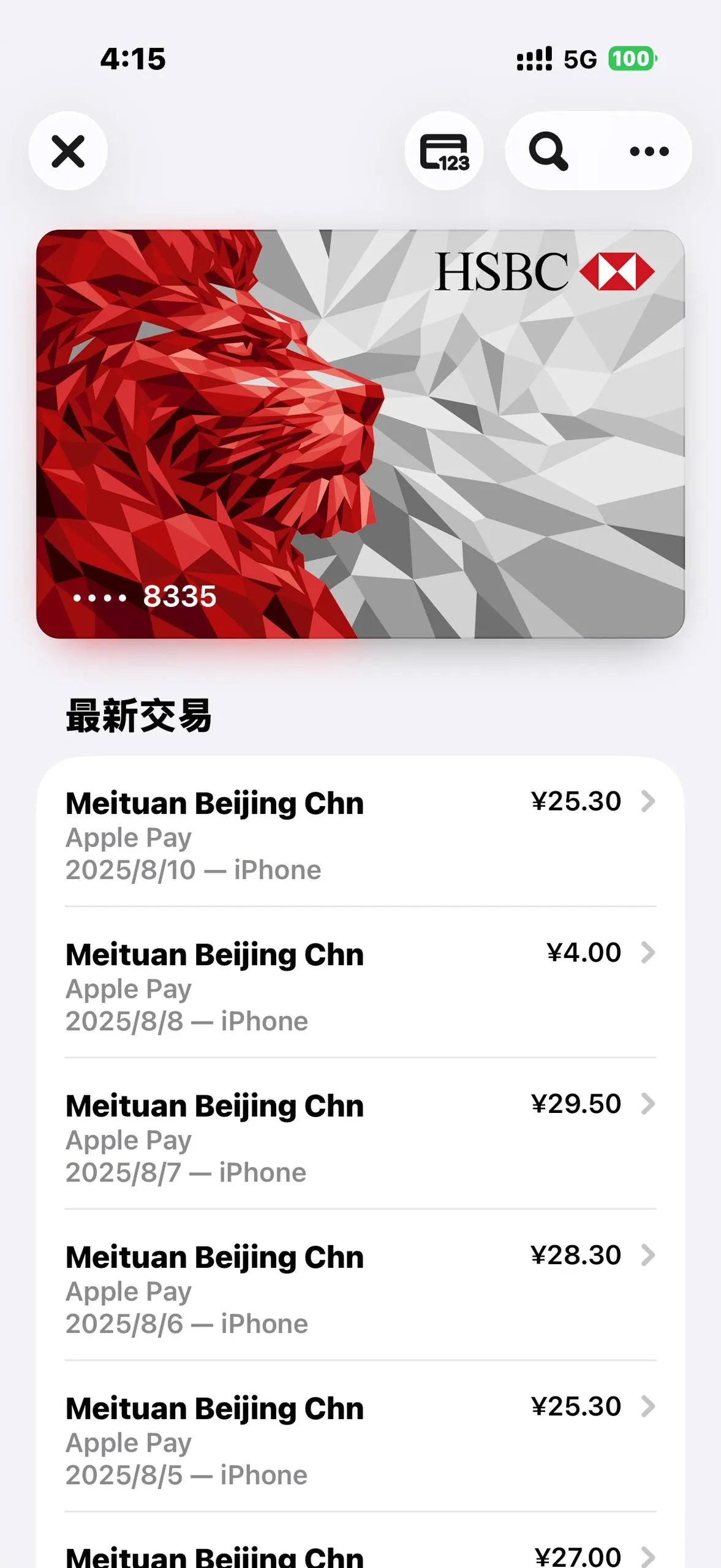Open the 2025/8/5 Meituan transaction
721x1568 pixels.
(360, 1439)
